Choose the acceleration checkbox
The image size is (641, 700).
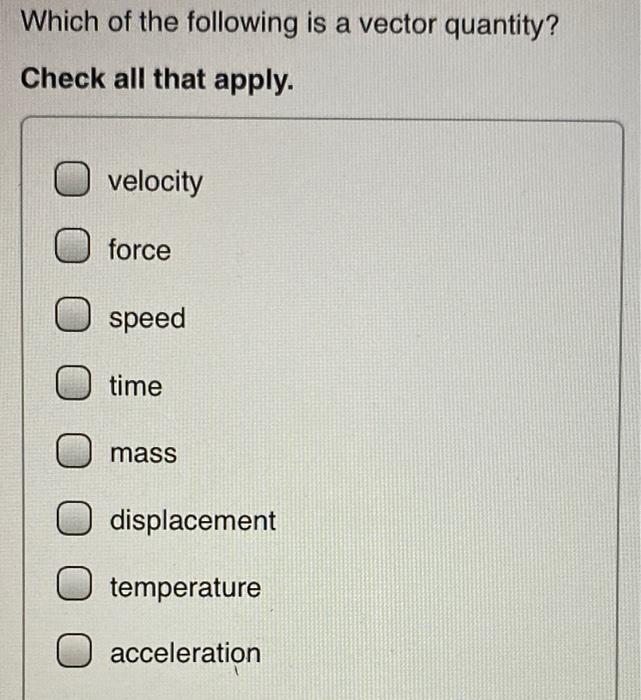[69, 653]
